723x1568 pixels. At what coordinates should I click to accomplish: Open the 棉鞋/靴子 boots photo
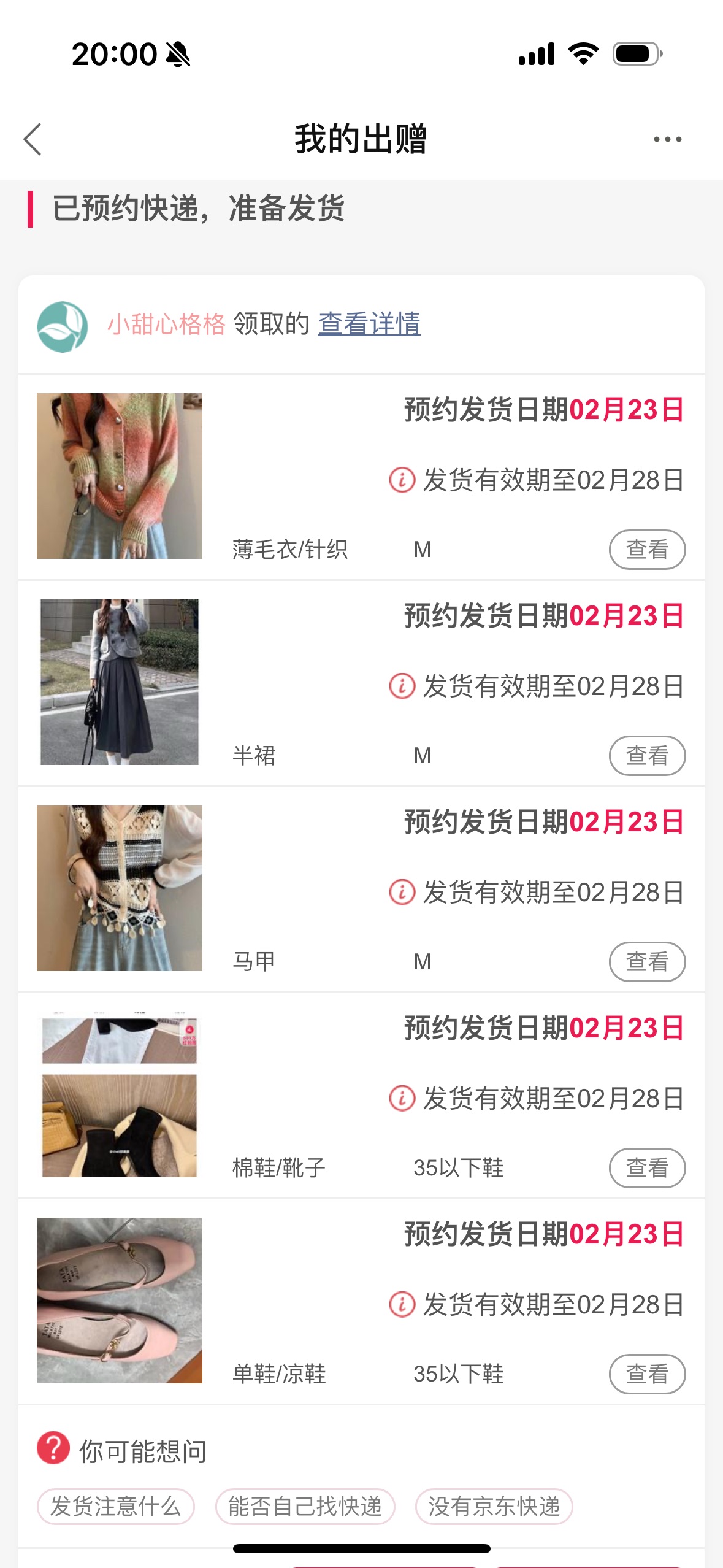120,1094
